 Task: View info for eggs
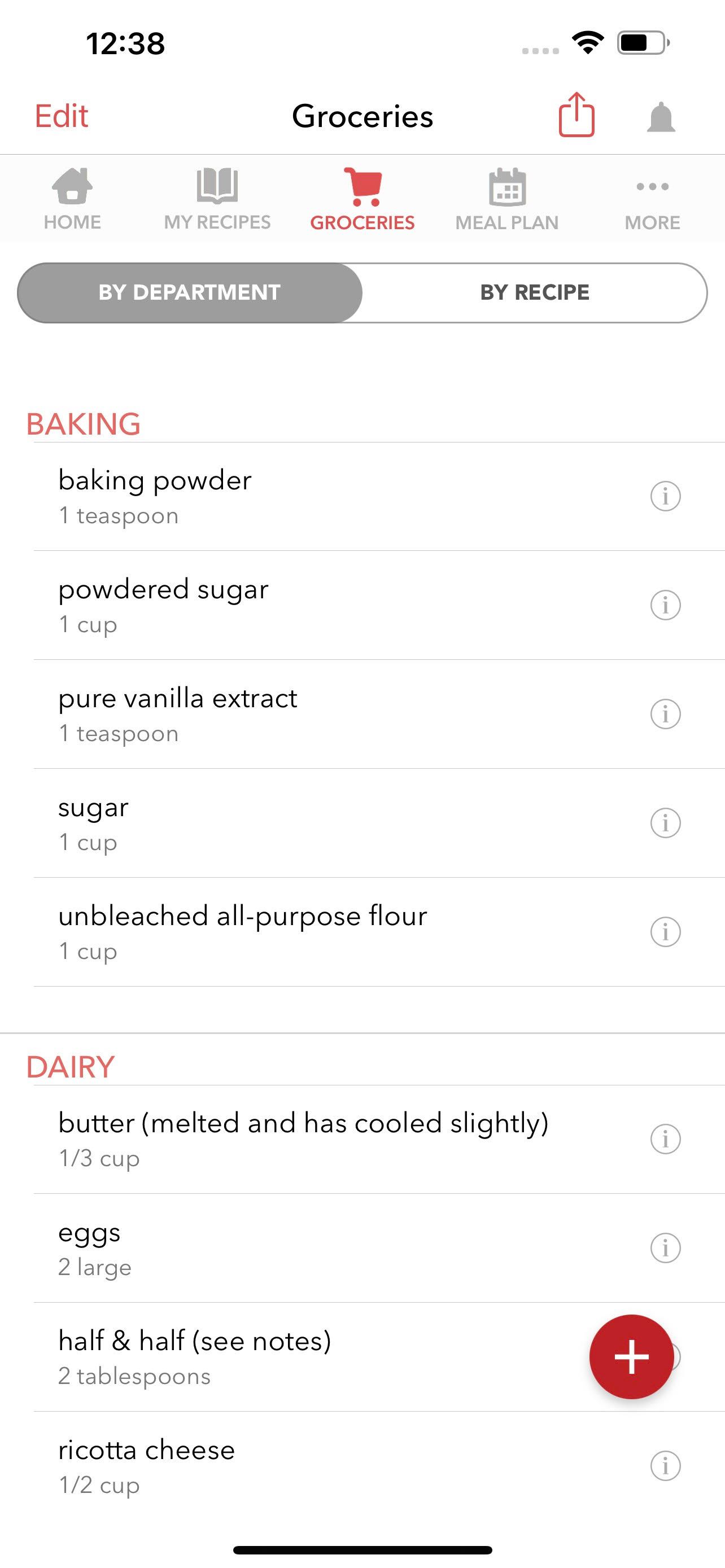666,1248
